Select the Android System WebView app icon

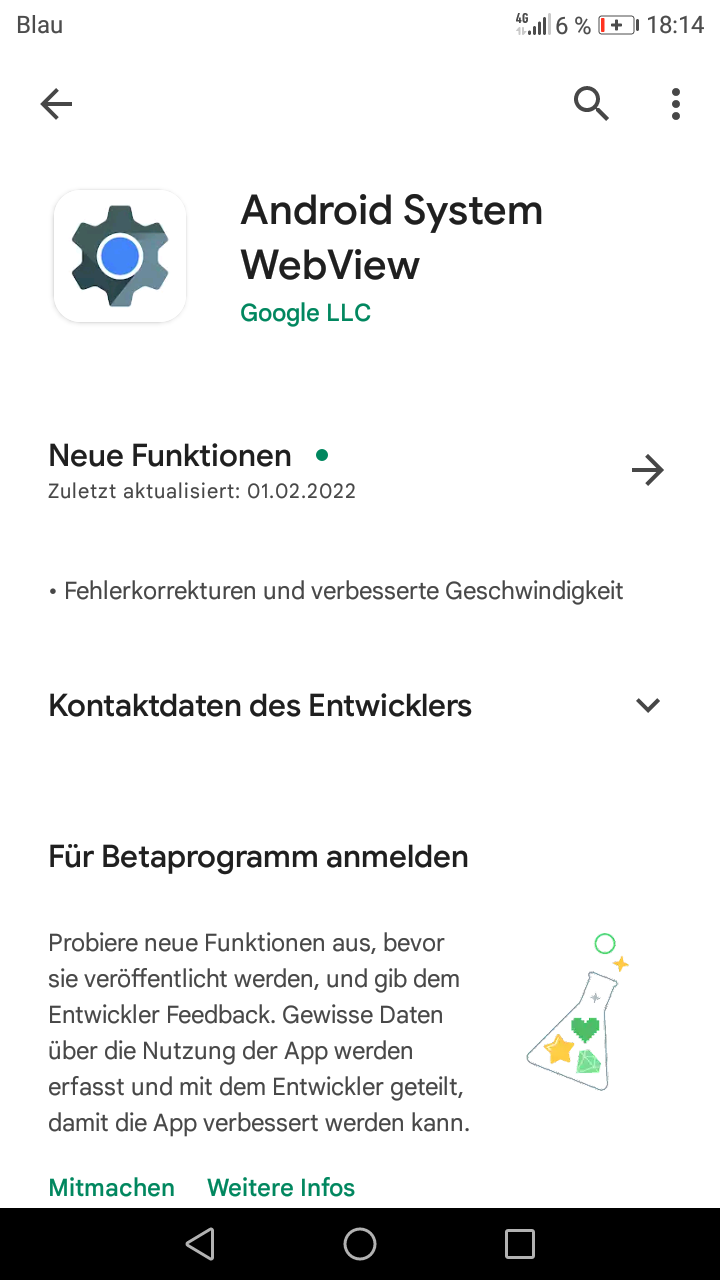click(x=119, y=255)
